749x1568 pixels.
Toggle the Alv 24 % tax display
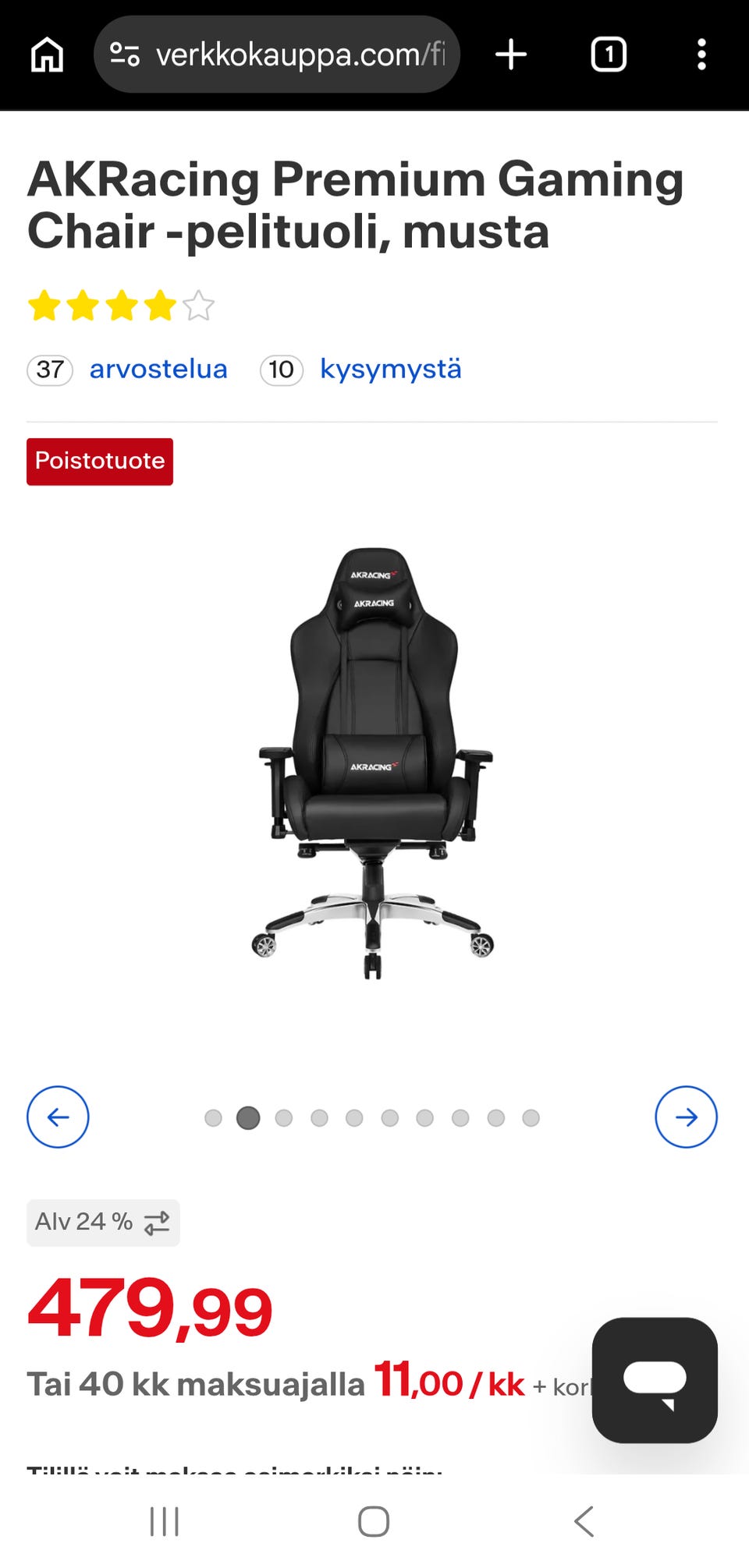click(x=103, y=1222)
